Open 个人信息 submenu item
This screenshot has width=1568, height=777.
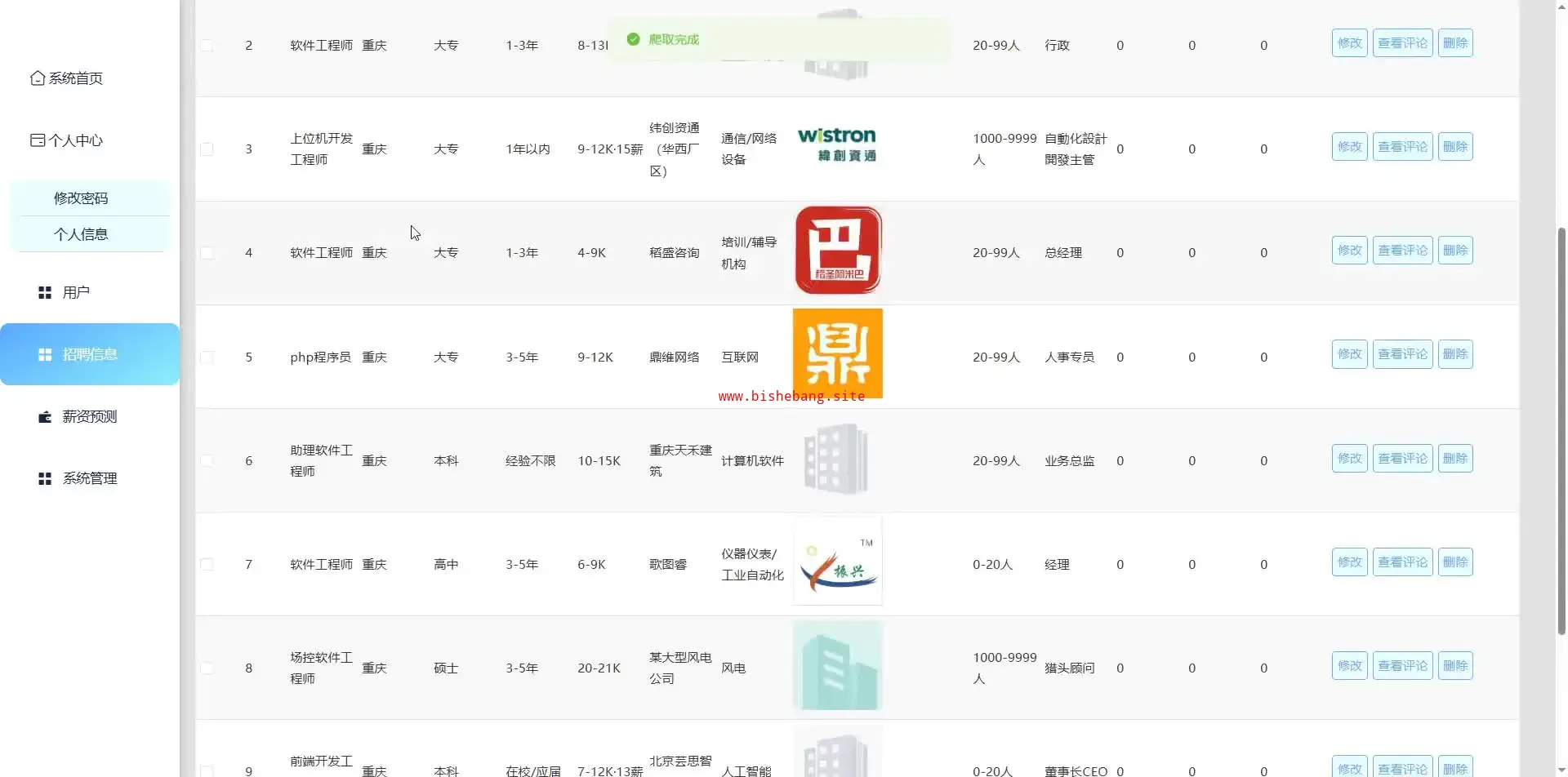point(81,234)
